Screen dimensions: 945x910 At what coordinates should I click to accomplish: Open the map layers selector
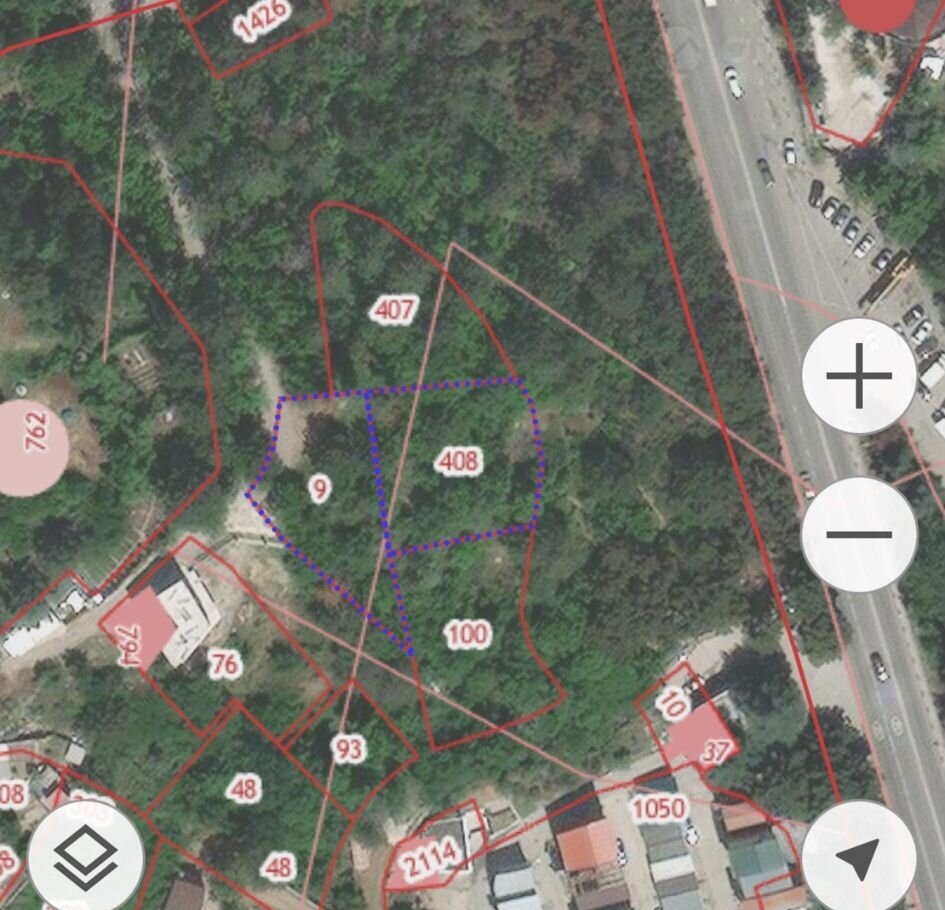(x=85, y=856)
